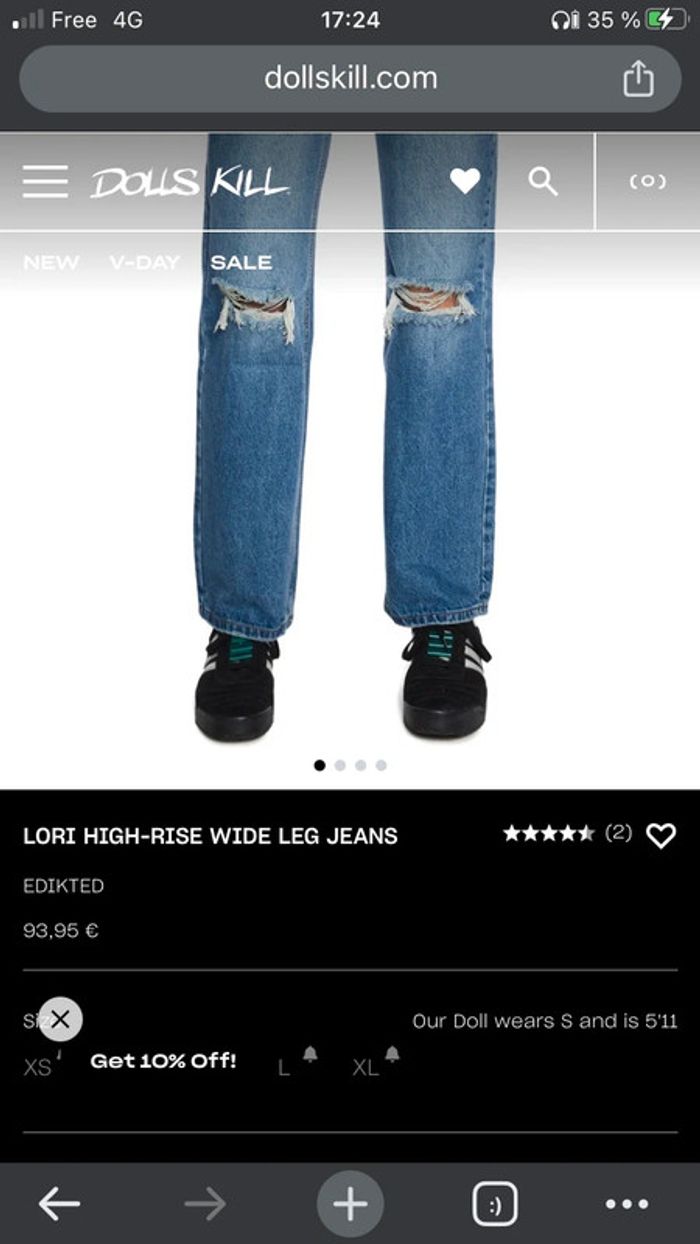Open the shopping cart (0)
This screenshot has height=1244, width=700.
[647, 181]
